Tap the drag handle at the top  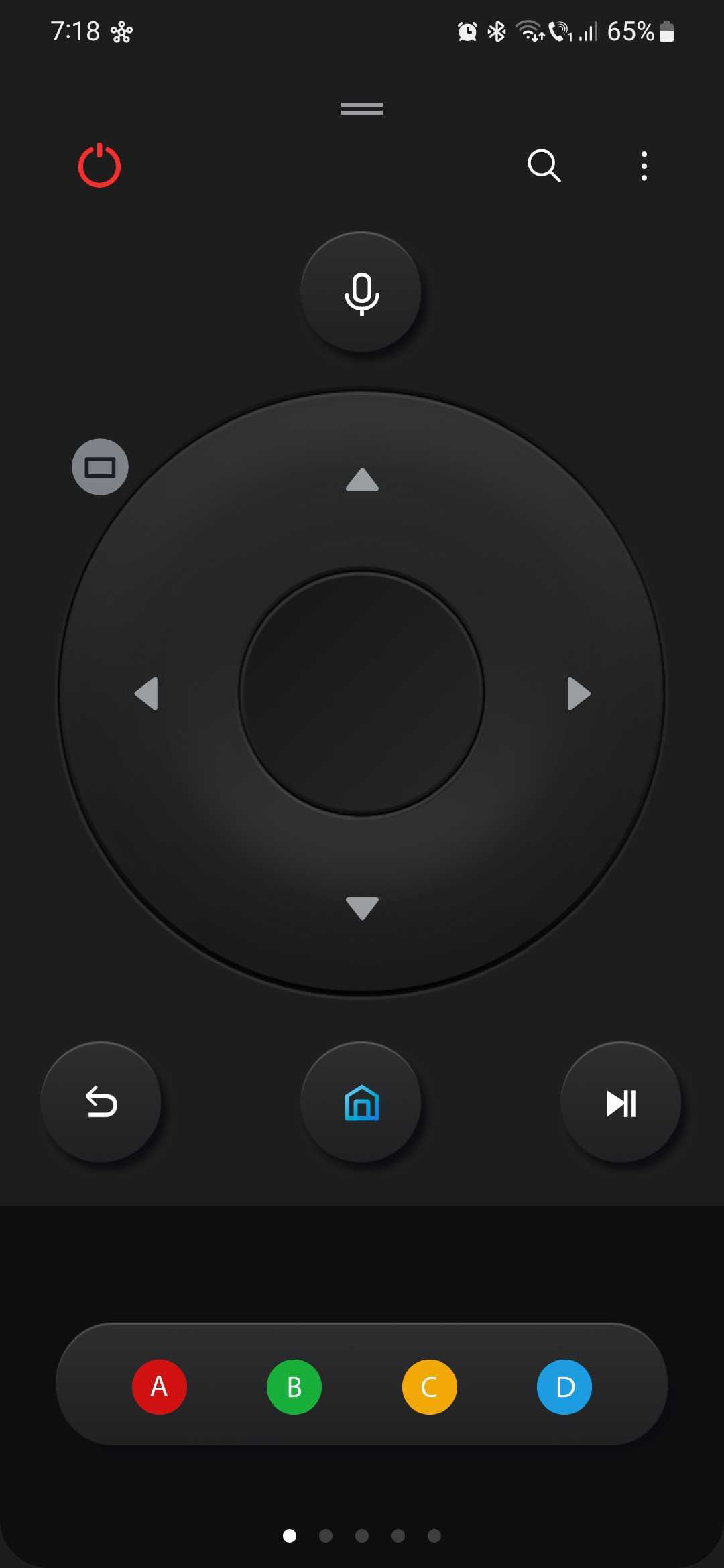coord(362,109)
